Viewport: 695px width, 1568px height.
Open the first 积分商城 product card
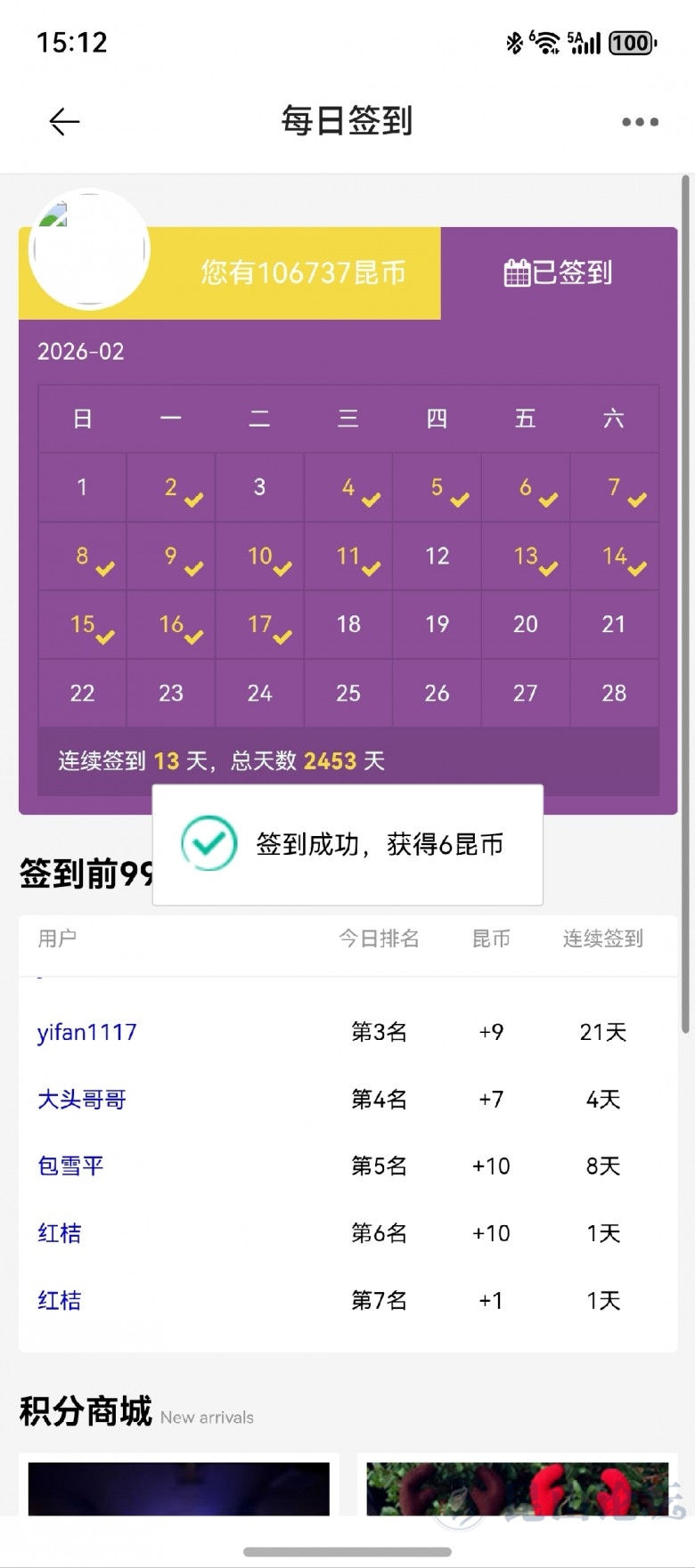pyautogui.click(x=178, y=1488)
